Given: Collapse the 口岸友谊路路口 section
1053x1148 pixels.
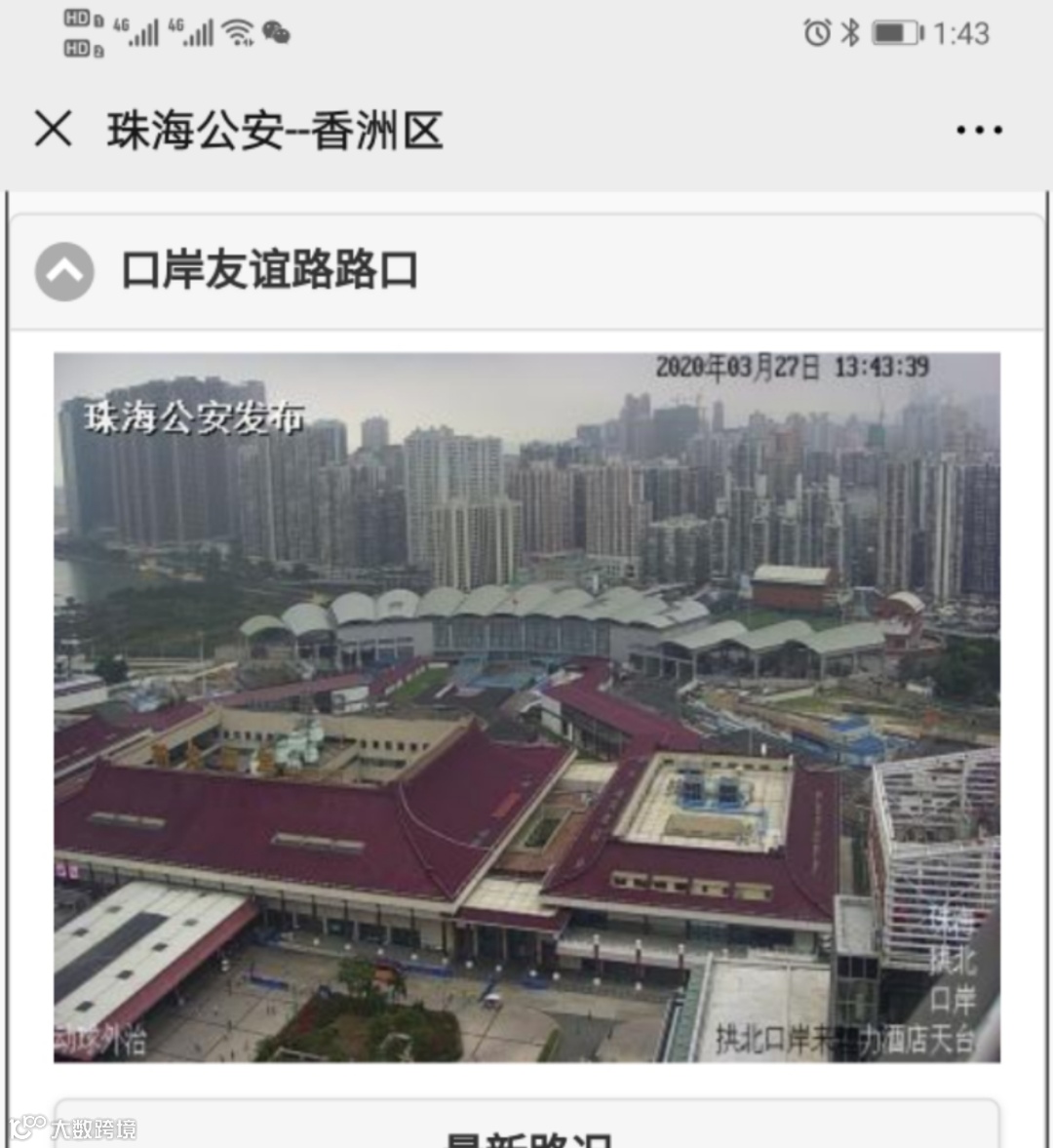Looking at the screenshot, I should tap(64, 271).
